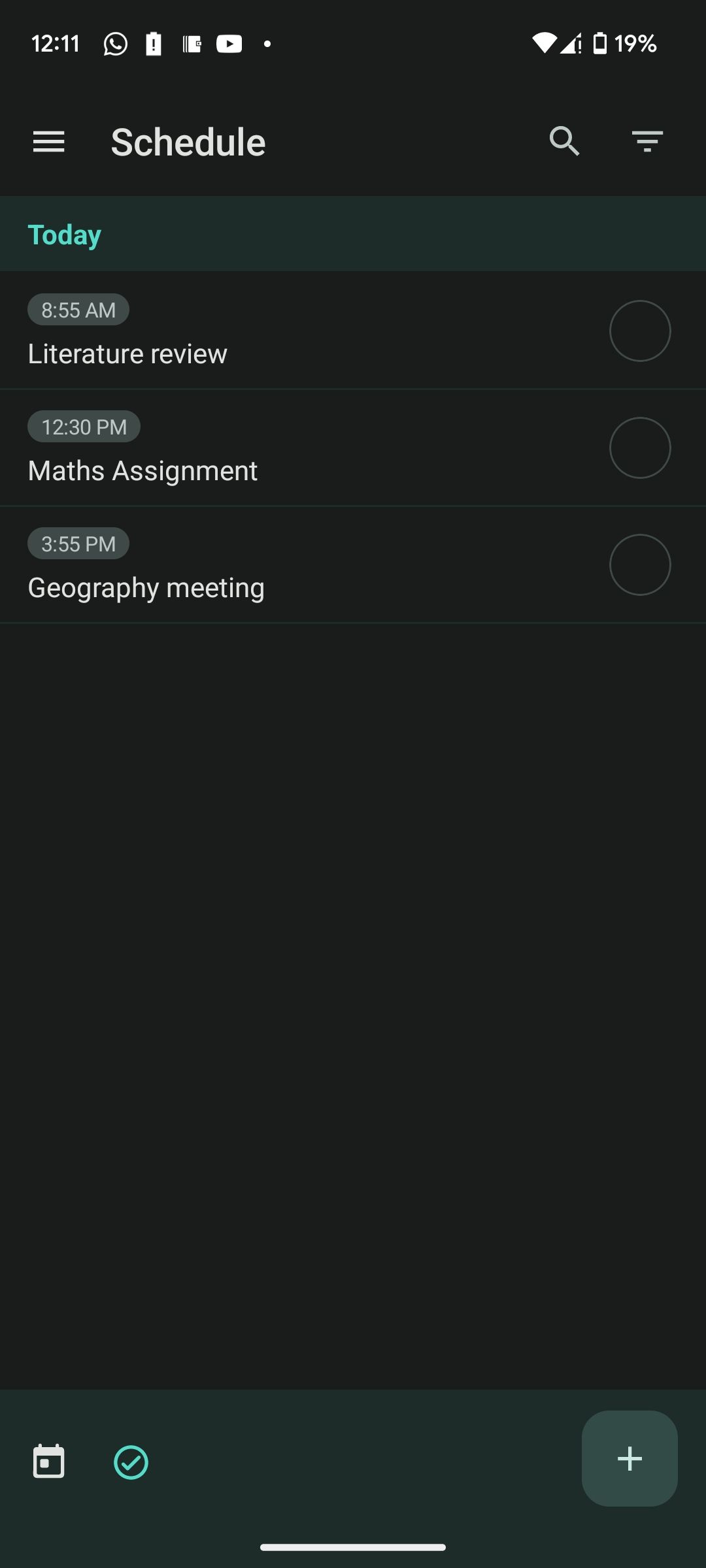Tap the 3:55 PM time chip
The width and height of the screenshot is (706, 1568).
tap(78, 543)
